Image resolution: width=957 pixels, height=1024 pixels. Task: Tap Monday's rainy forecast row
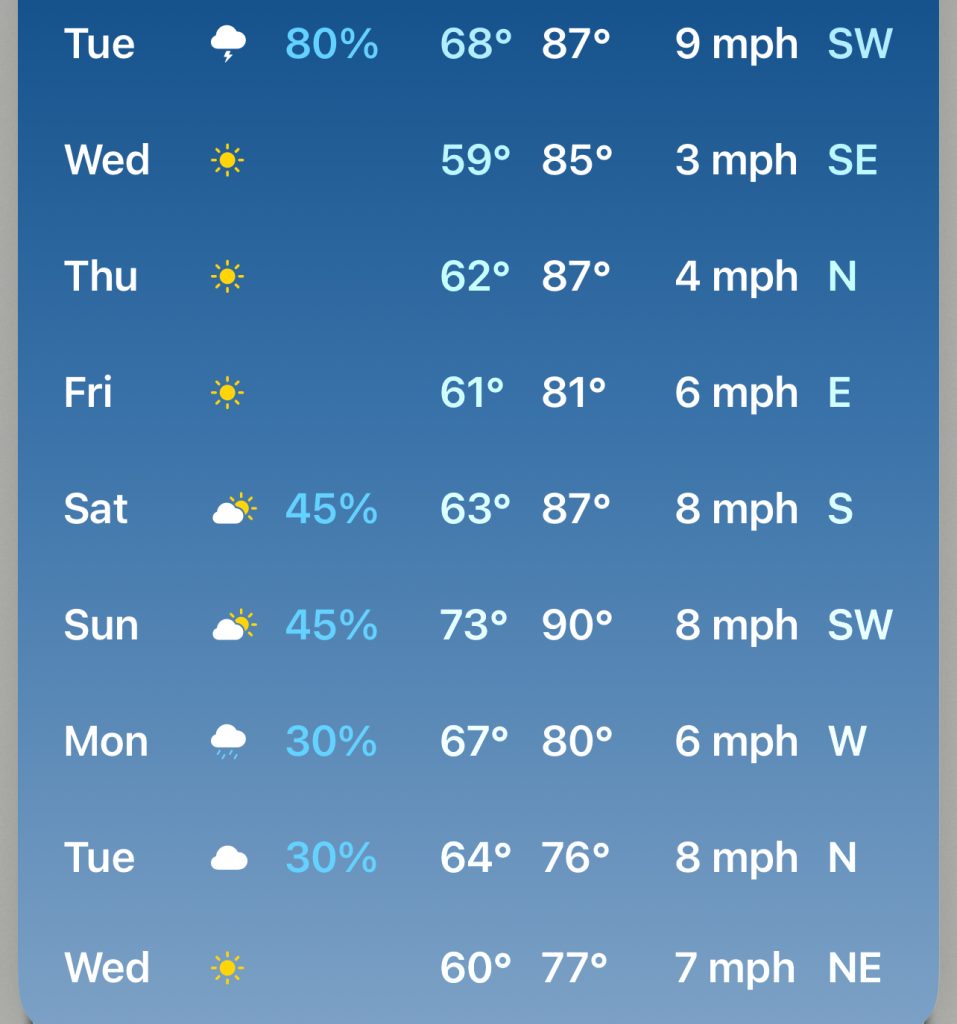click(478, 741)
